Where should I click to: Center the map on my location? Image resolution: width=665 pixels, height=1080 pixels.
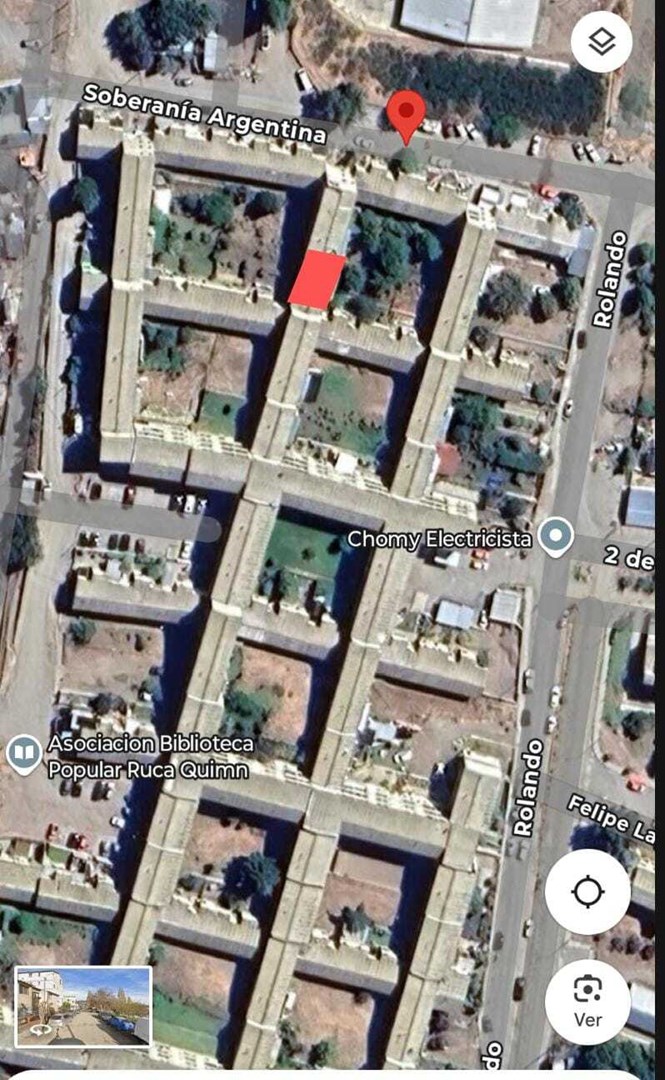(x=587, y=891)
